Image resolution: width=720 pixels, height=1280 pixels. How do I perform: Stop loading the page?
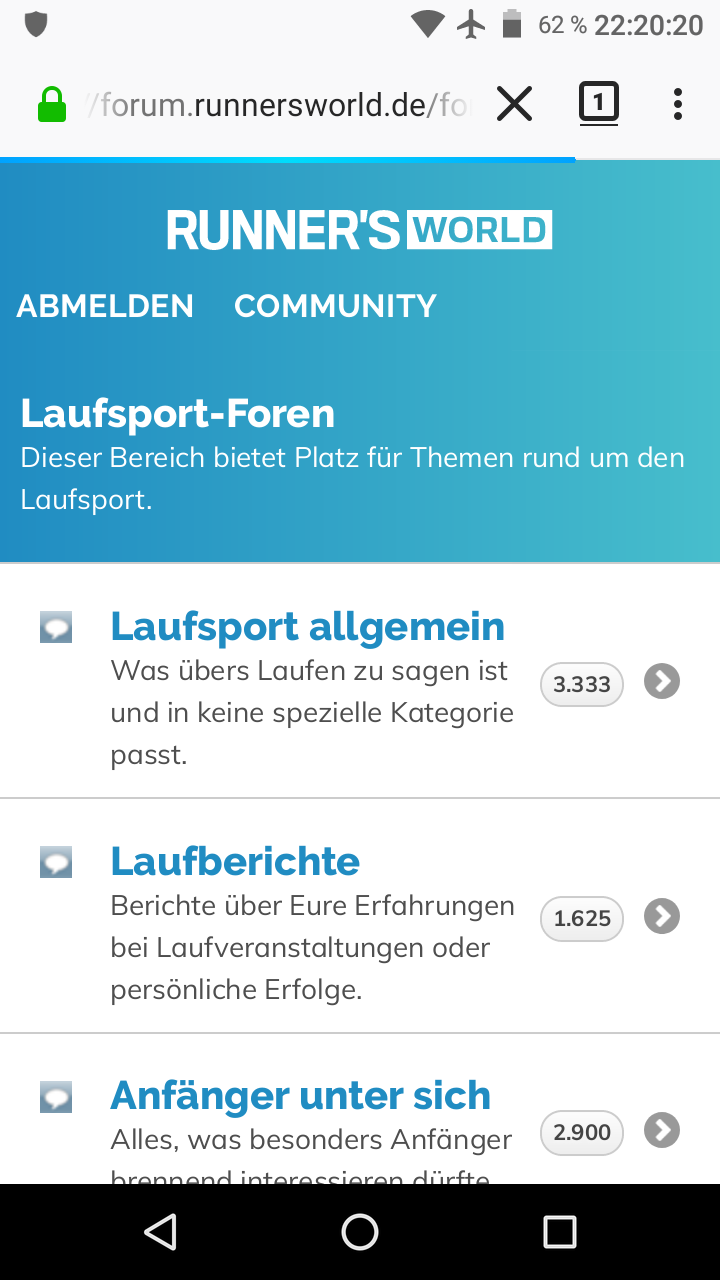click(x=514, y=104)
